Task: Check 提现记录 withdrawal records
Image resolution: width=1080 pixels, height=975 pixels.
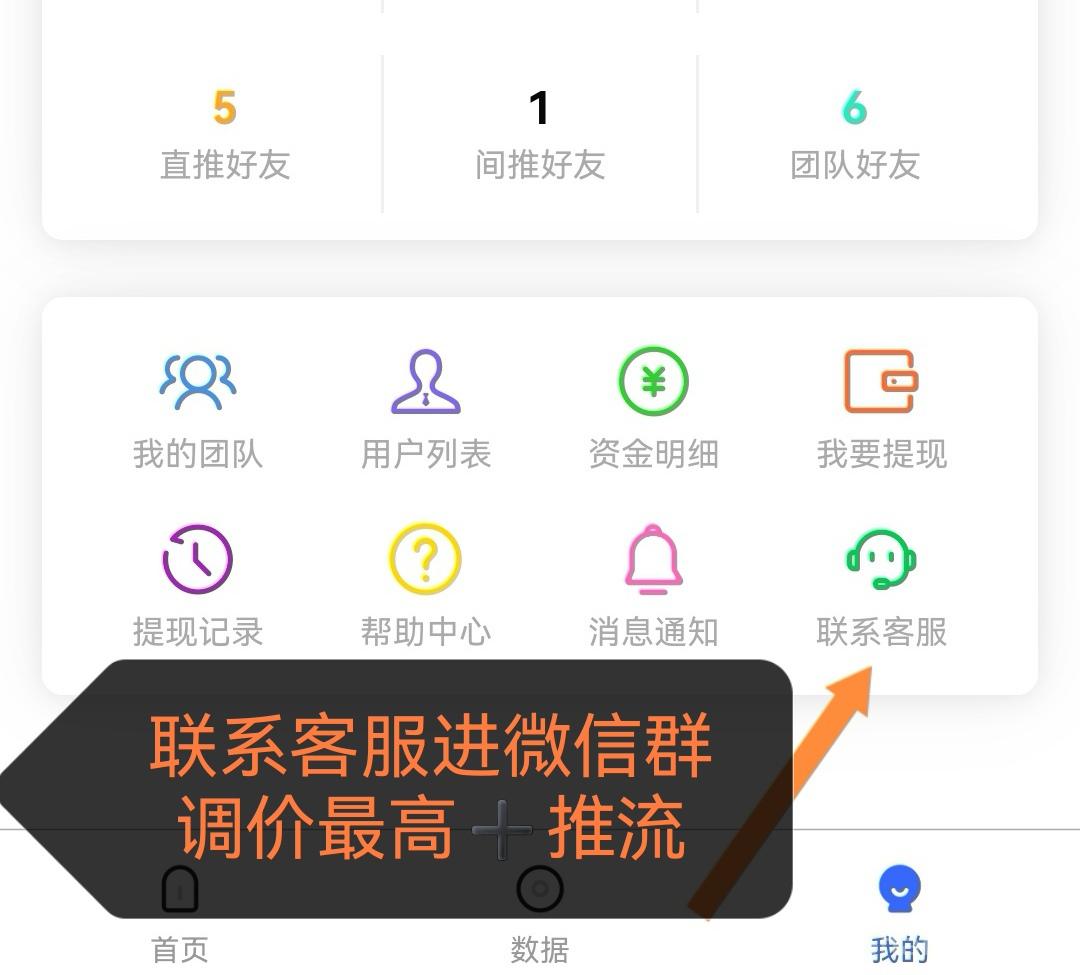Action: coord(197,585)
